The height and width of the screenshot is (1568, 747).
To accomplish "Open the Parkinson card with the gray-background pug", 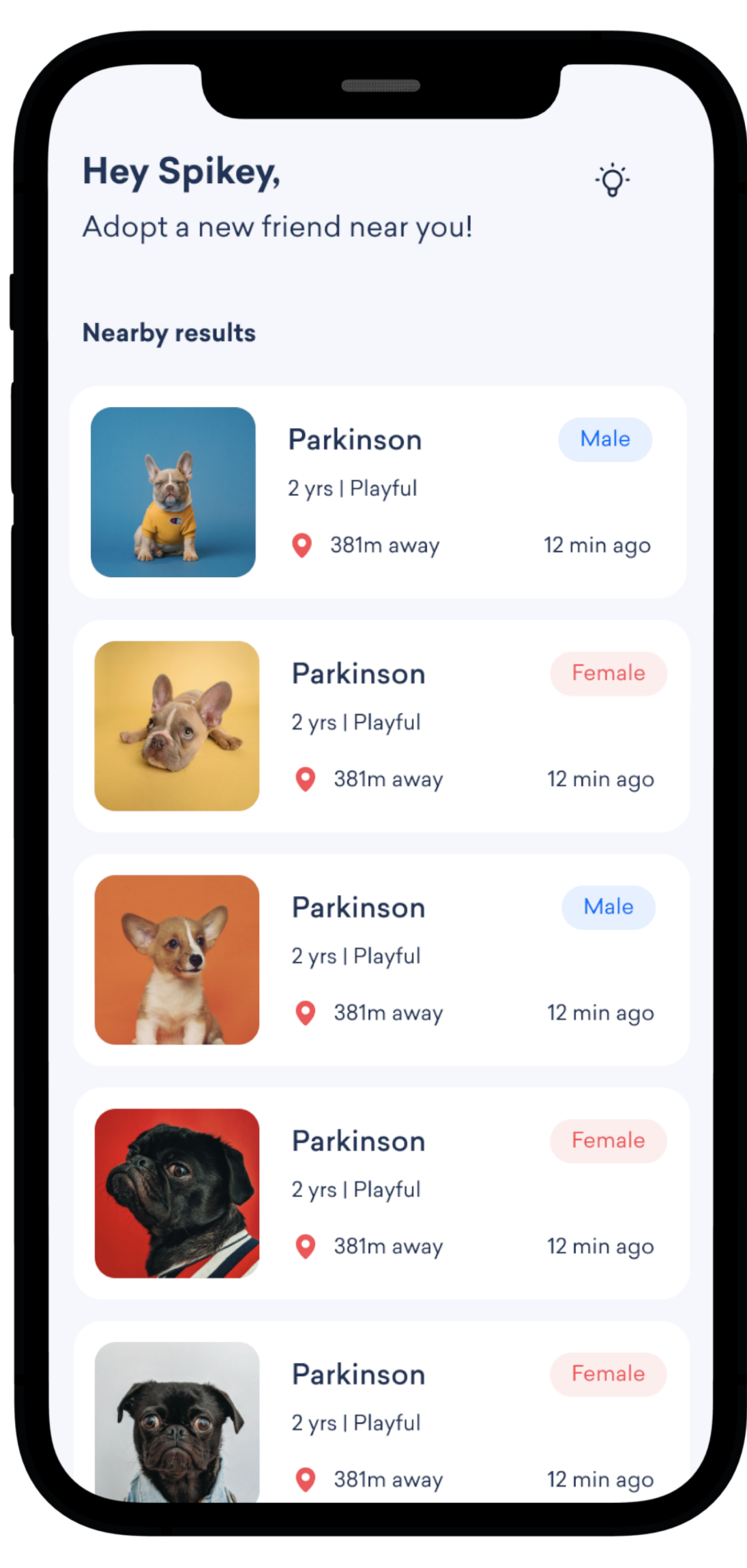I will tap(382, 1412).
